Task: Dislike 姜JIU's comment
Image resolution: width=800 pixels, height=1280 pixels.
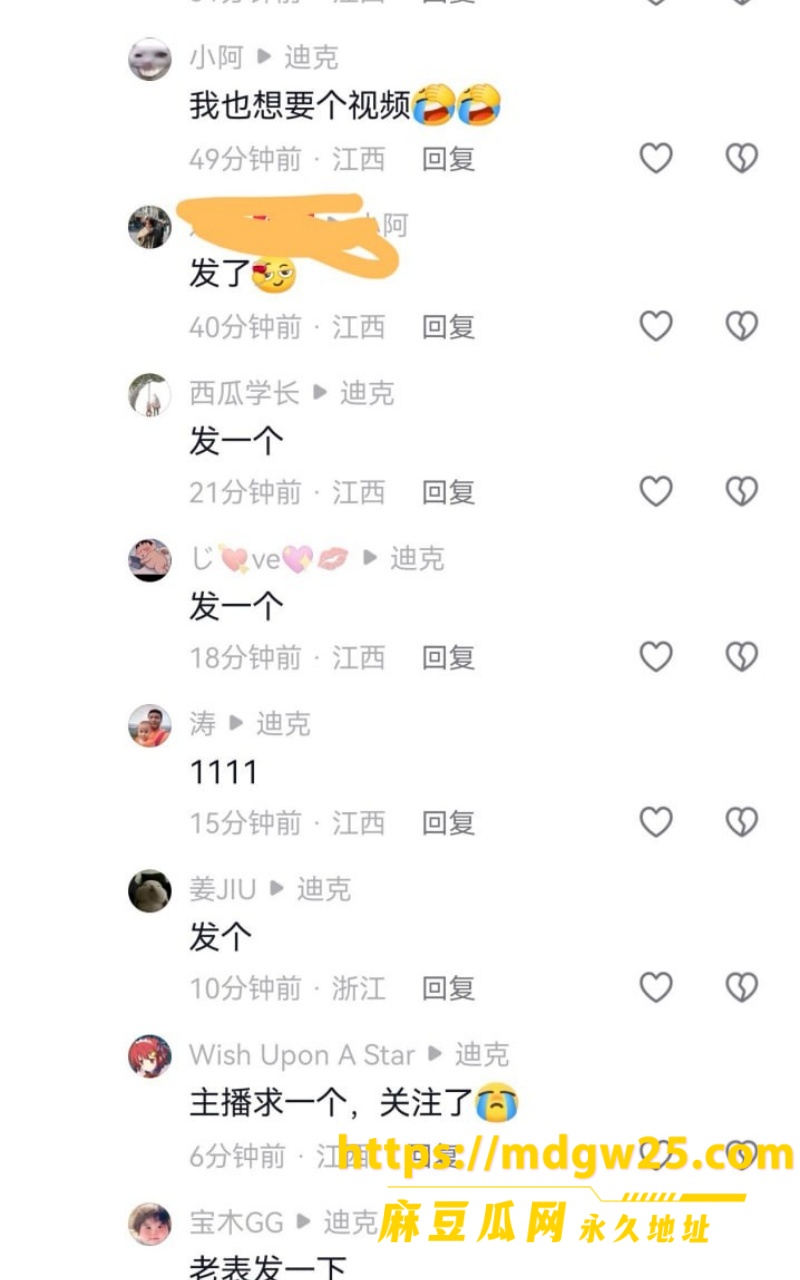Action: coord(741,987)
